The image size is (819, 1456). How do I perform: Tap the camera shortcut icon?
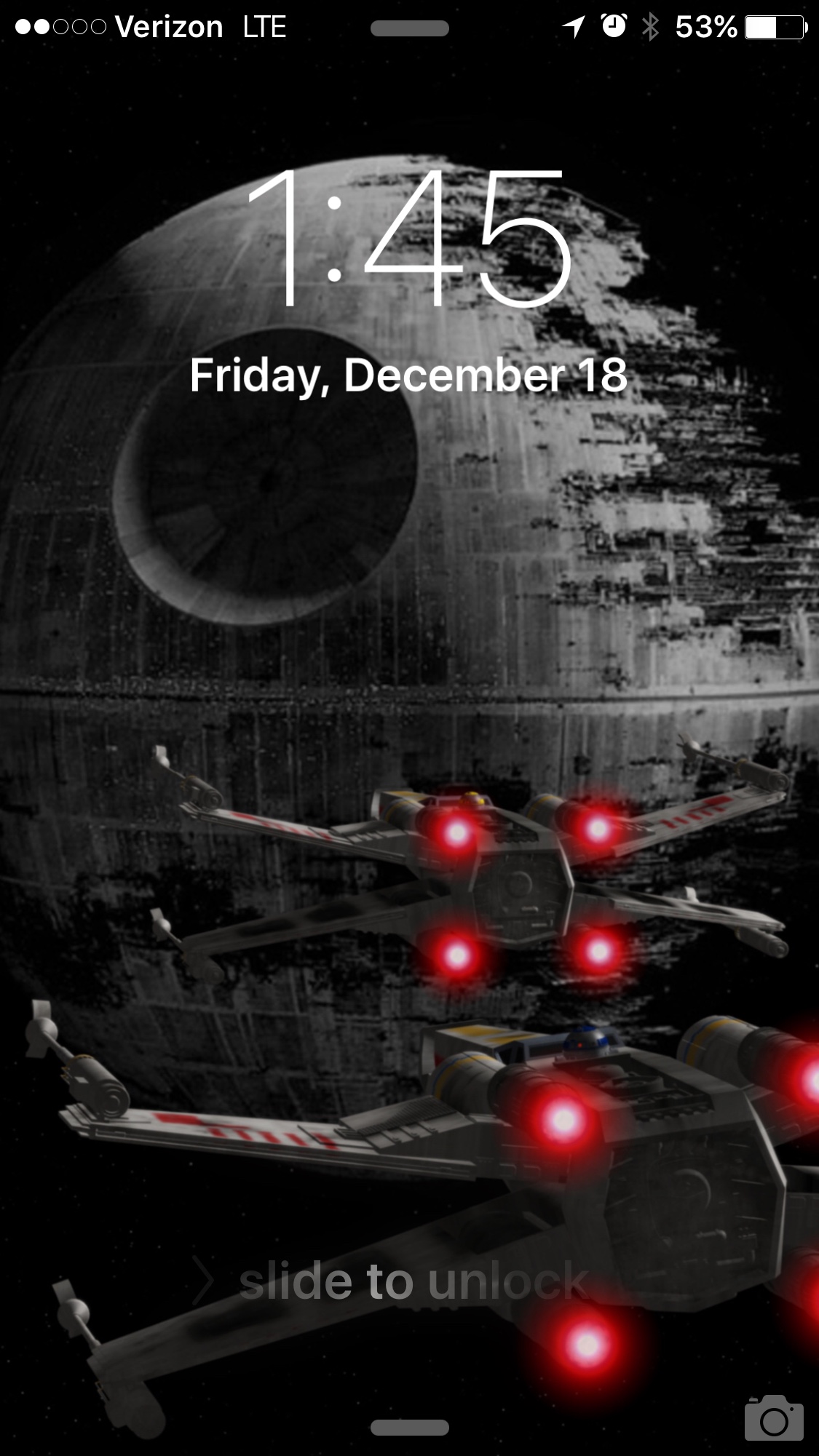click(773, 1417)
